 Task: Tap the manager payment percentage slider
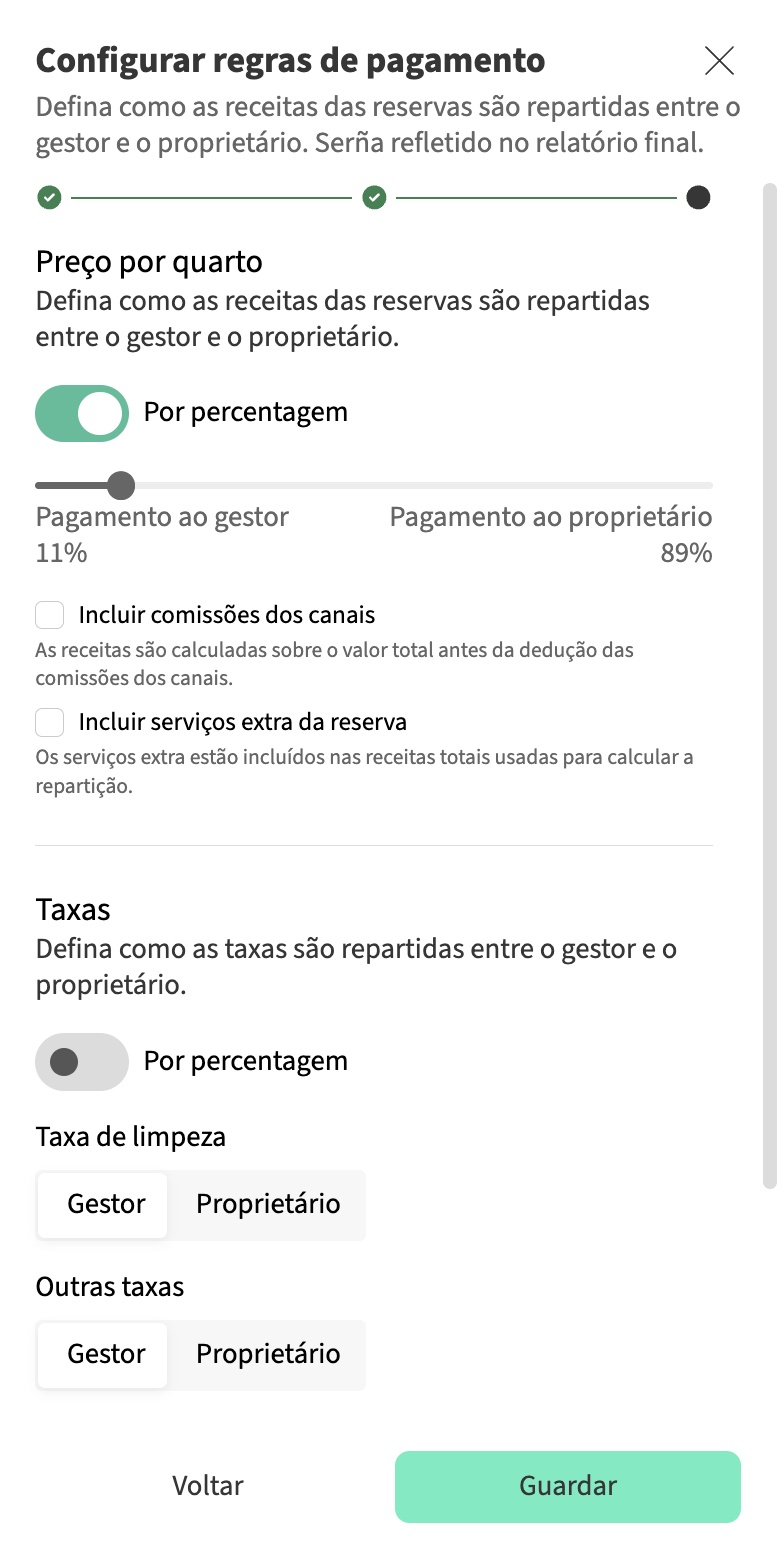click(121, 486)
